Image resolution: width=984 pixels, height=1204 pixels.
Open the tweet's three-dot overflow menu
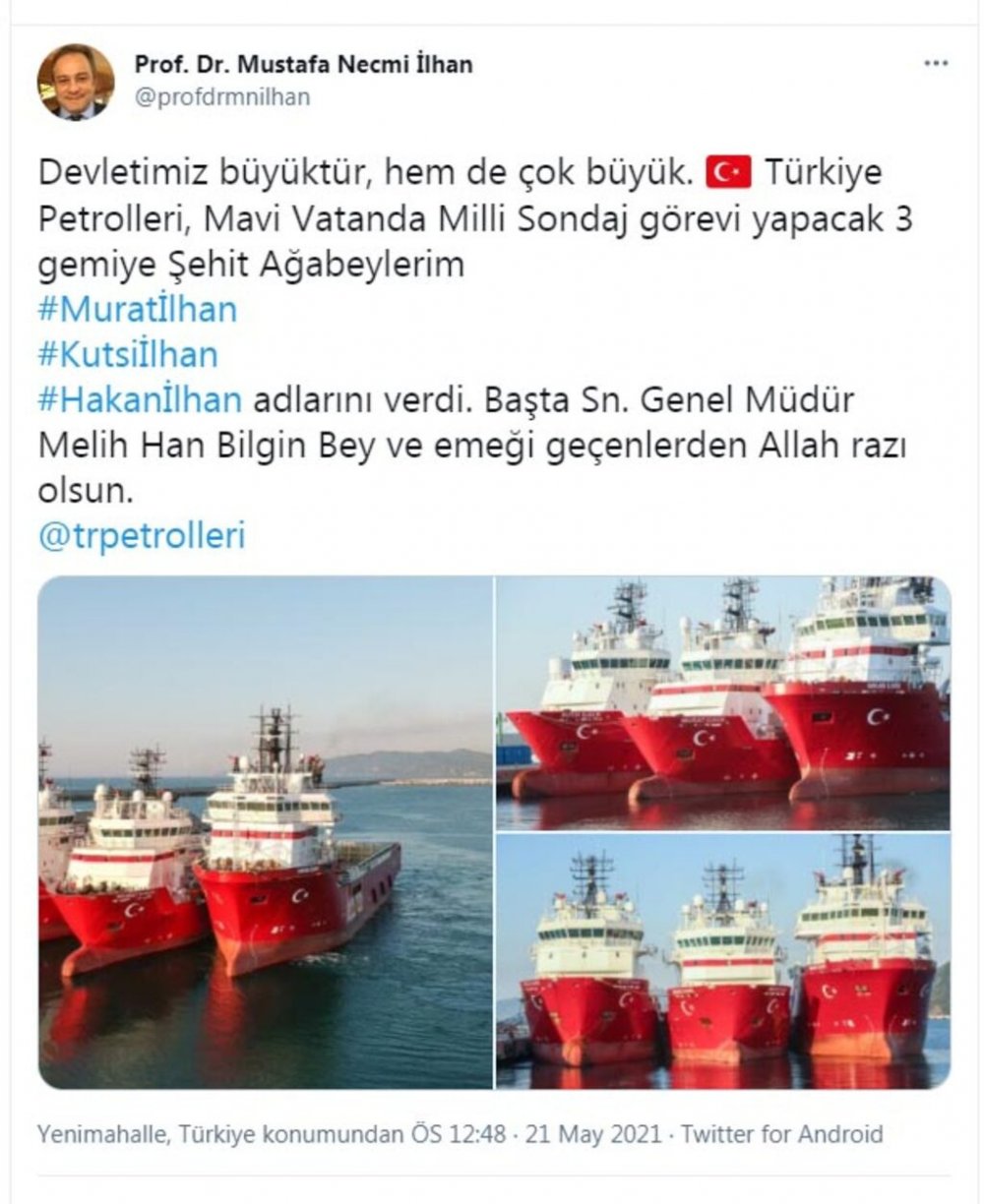[x=935, y=64]
